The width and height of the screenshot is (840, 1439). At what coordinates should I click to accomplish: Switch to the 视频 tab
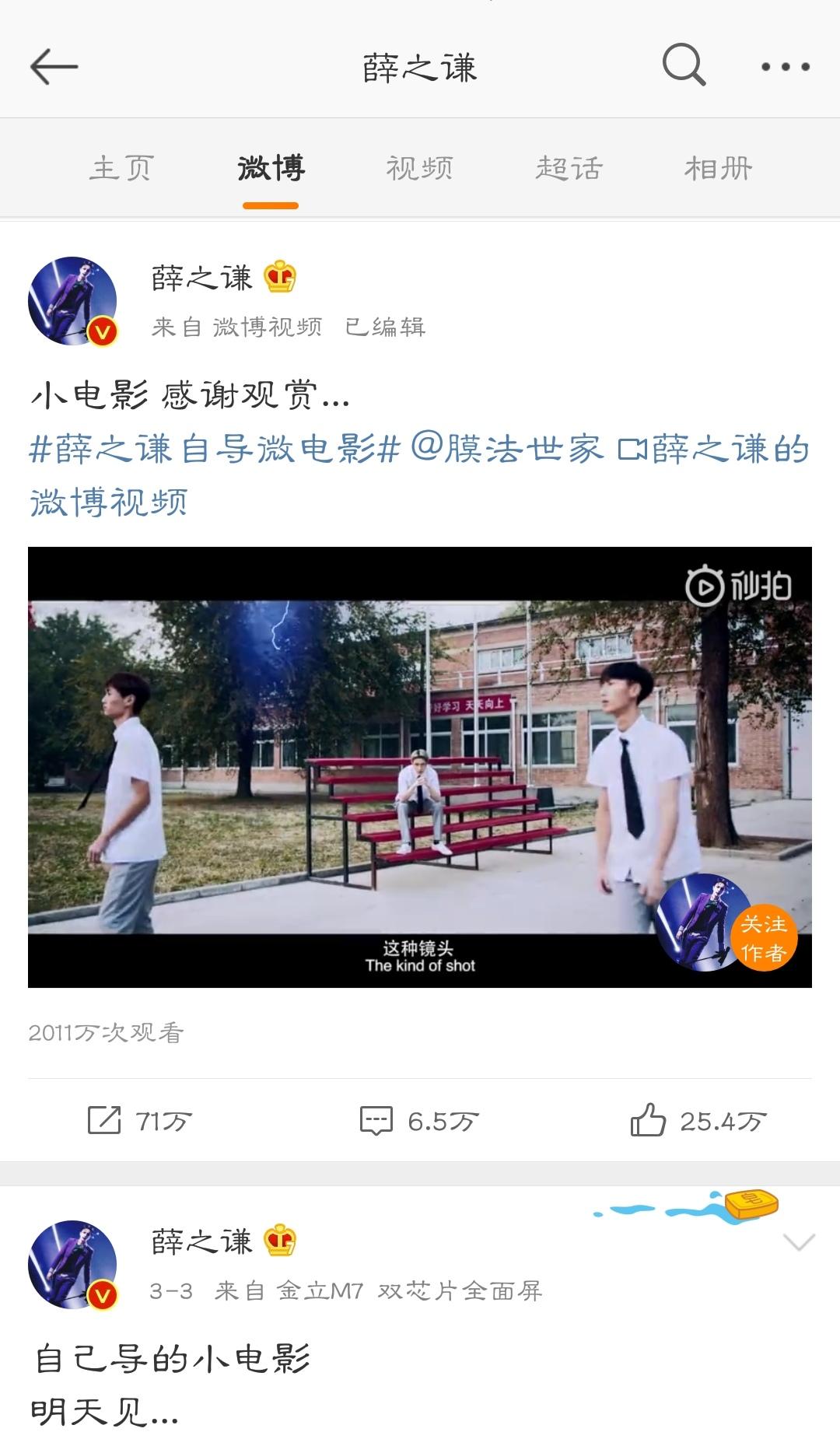coord(420,168)
